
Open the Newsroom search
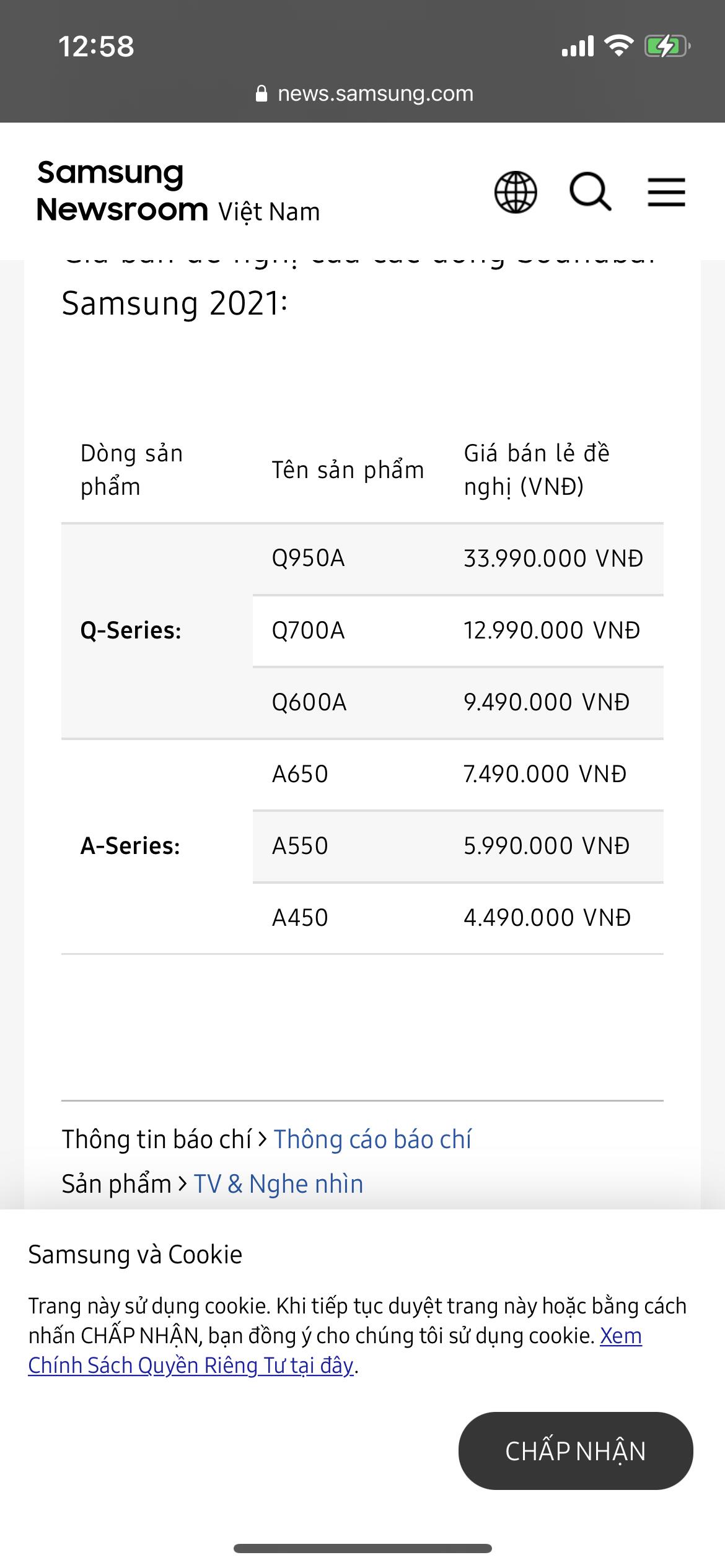590,192
